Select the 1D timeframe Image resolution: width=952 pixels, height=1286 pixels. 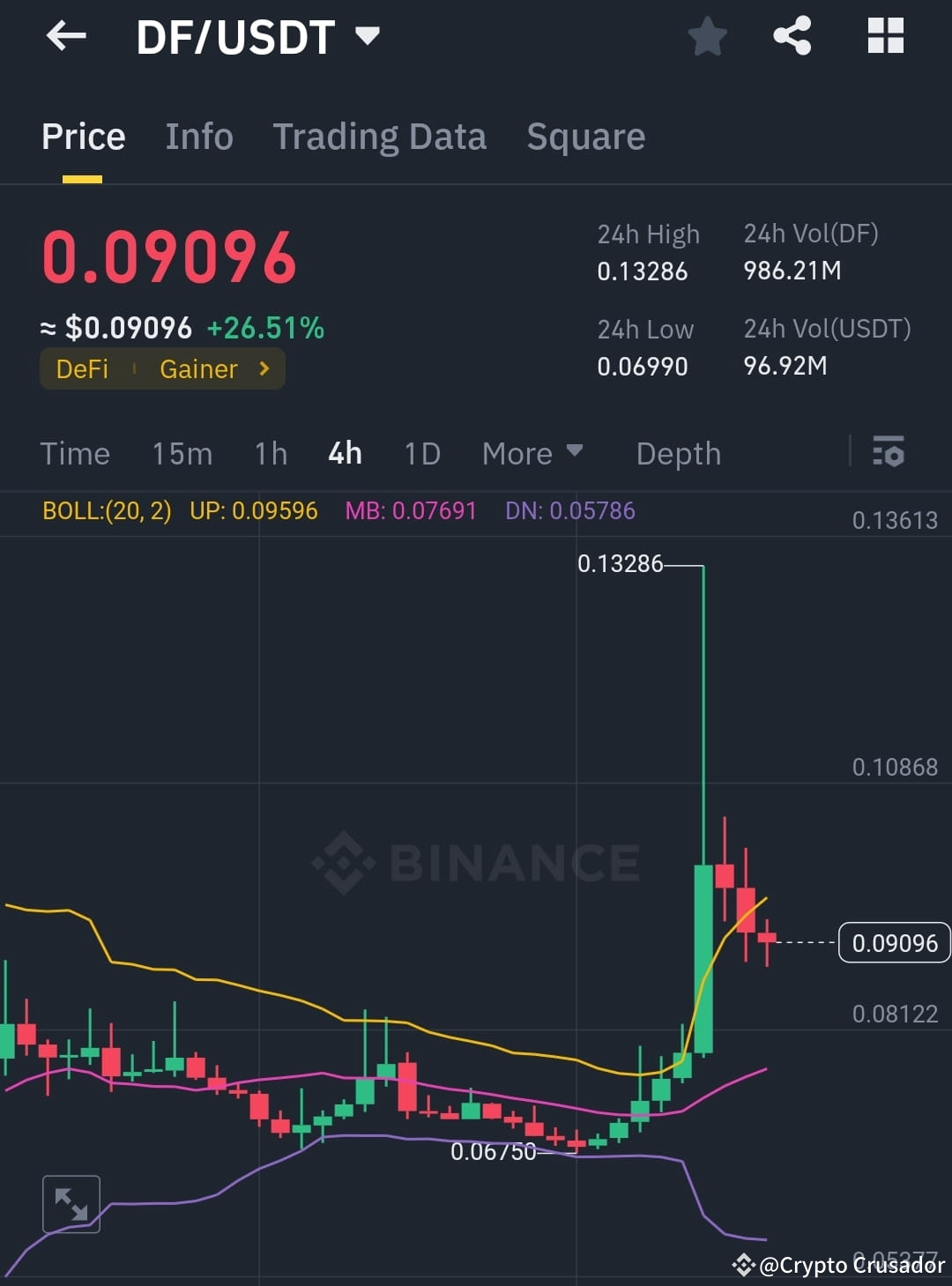click(x=421, y=453)
